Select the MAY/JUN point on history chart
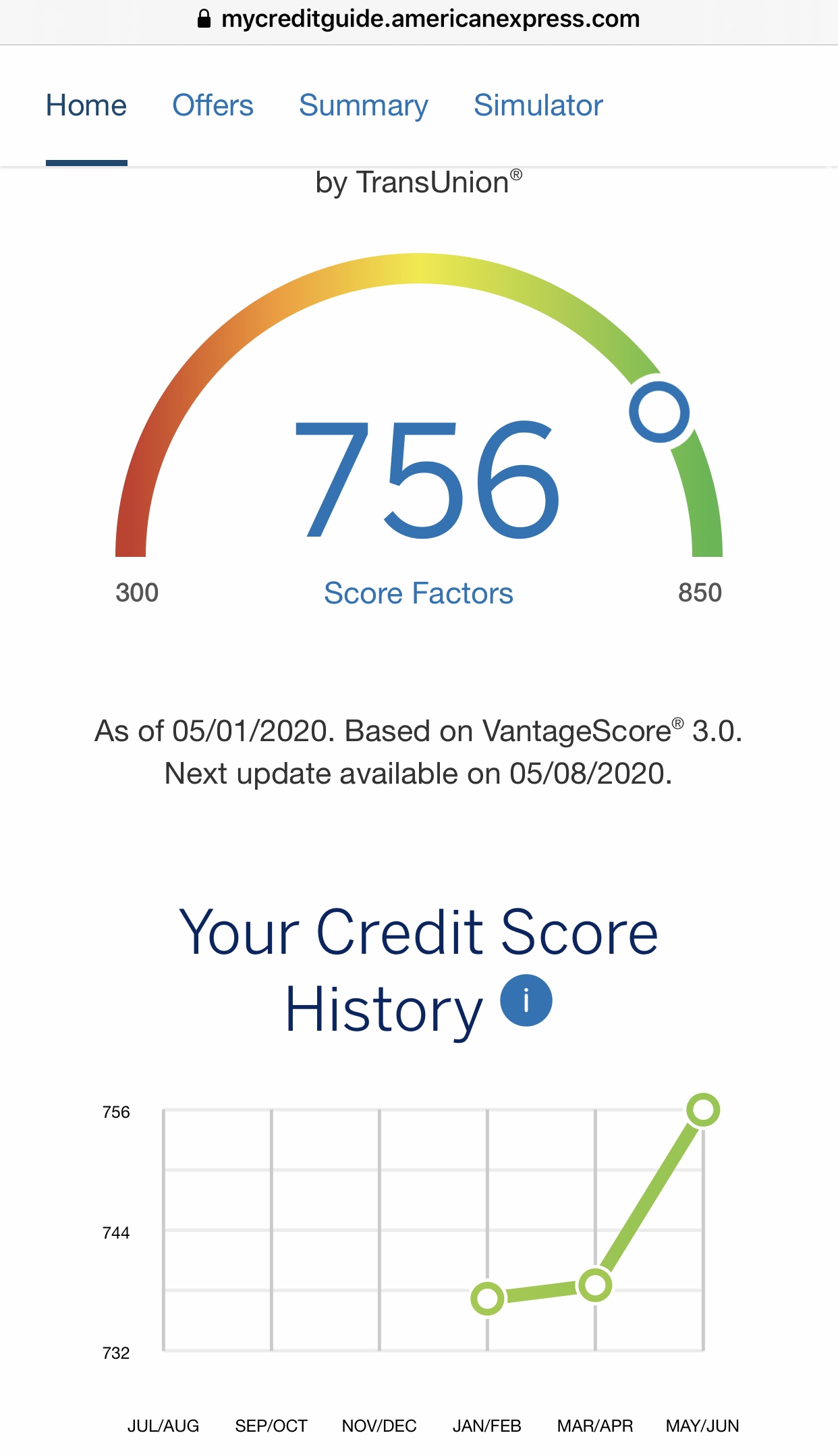 (703, 1110)
